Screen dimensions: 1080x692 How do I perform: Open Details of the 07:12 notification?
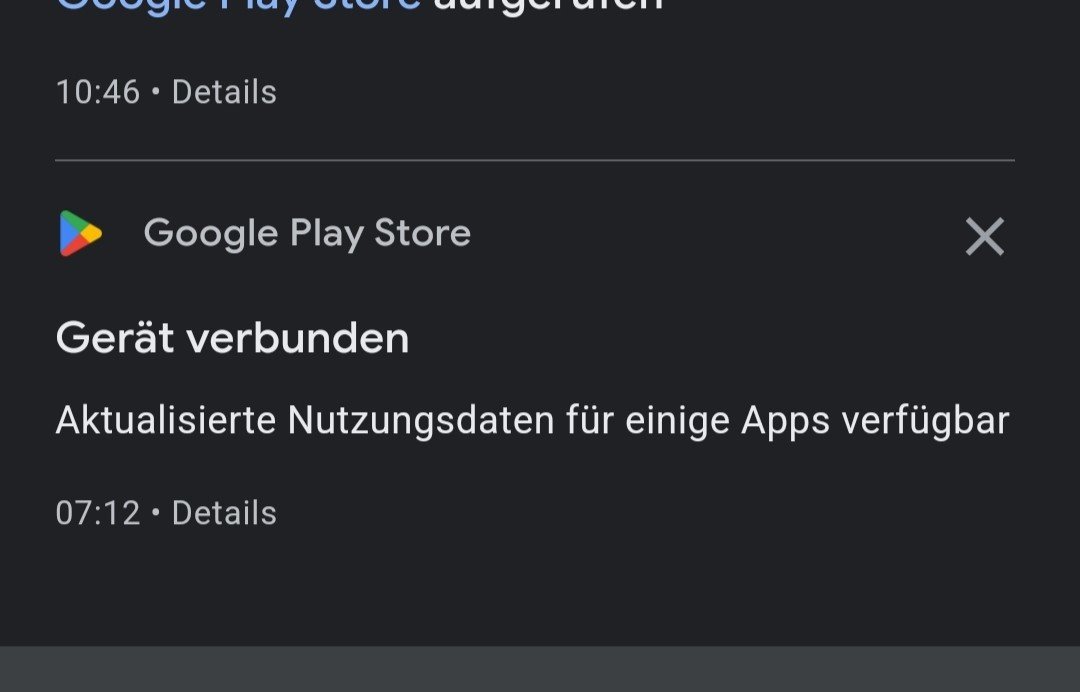tap(224, 513)
